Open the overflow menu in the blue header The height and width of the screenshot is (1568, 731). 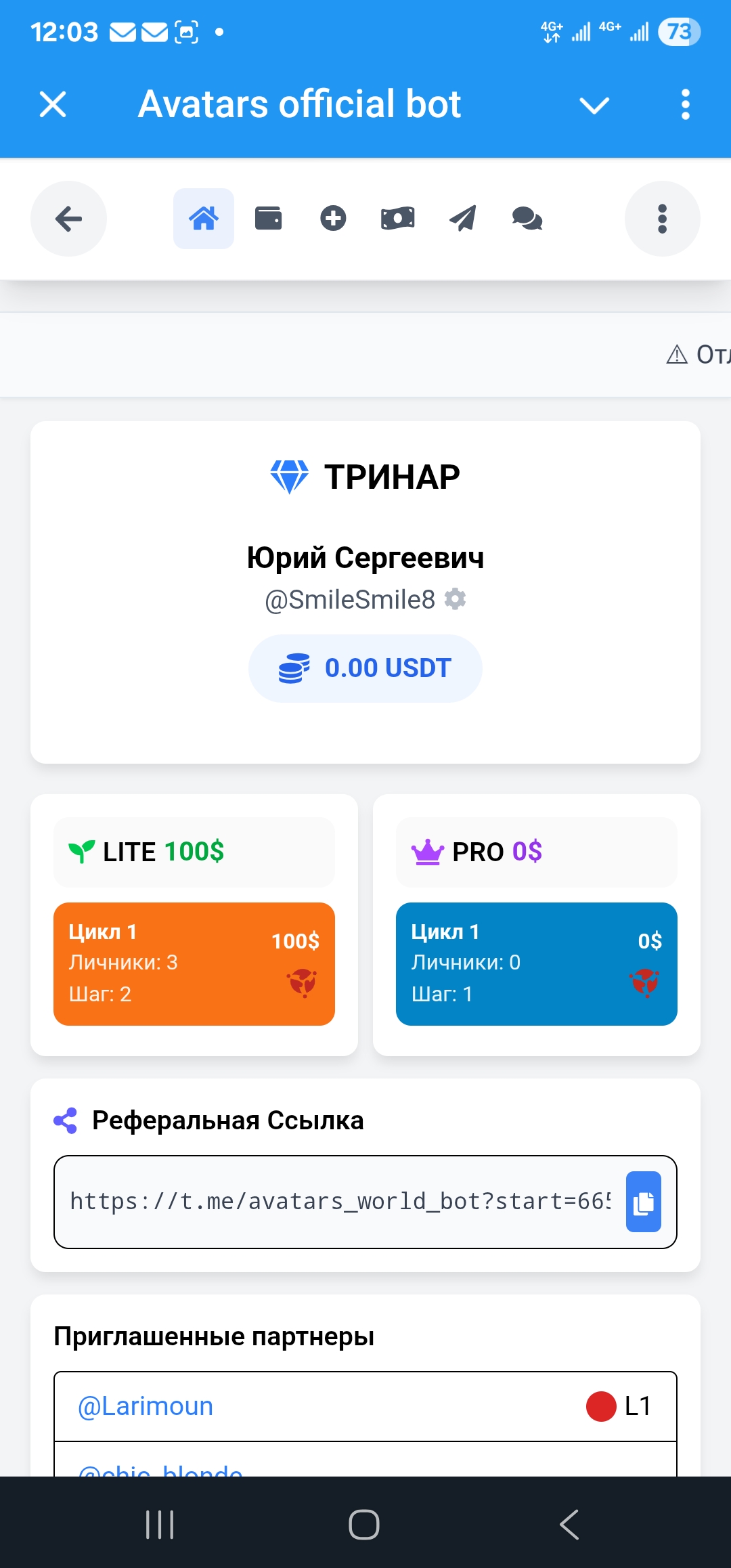(685, 105)
